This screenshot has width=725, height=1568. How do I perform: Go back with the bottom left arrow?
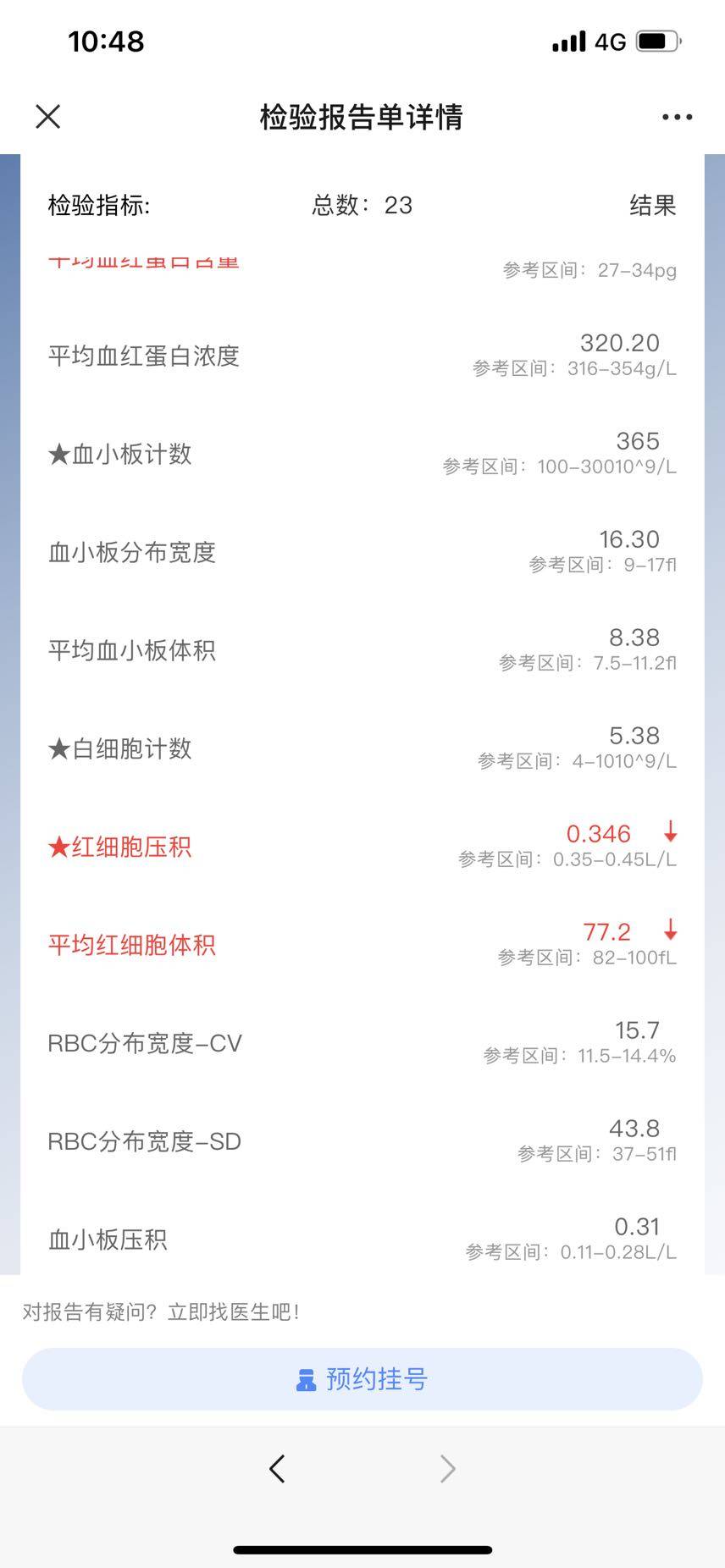pyautogui.click(x=277, y=1468)
